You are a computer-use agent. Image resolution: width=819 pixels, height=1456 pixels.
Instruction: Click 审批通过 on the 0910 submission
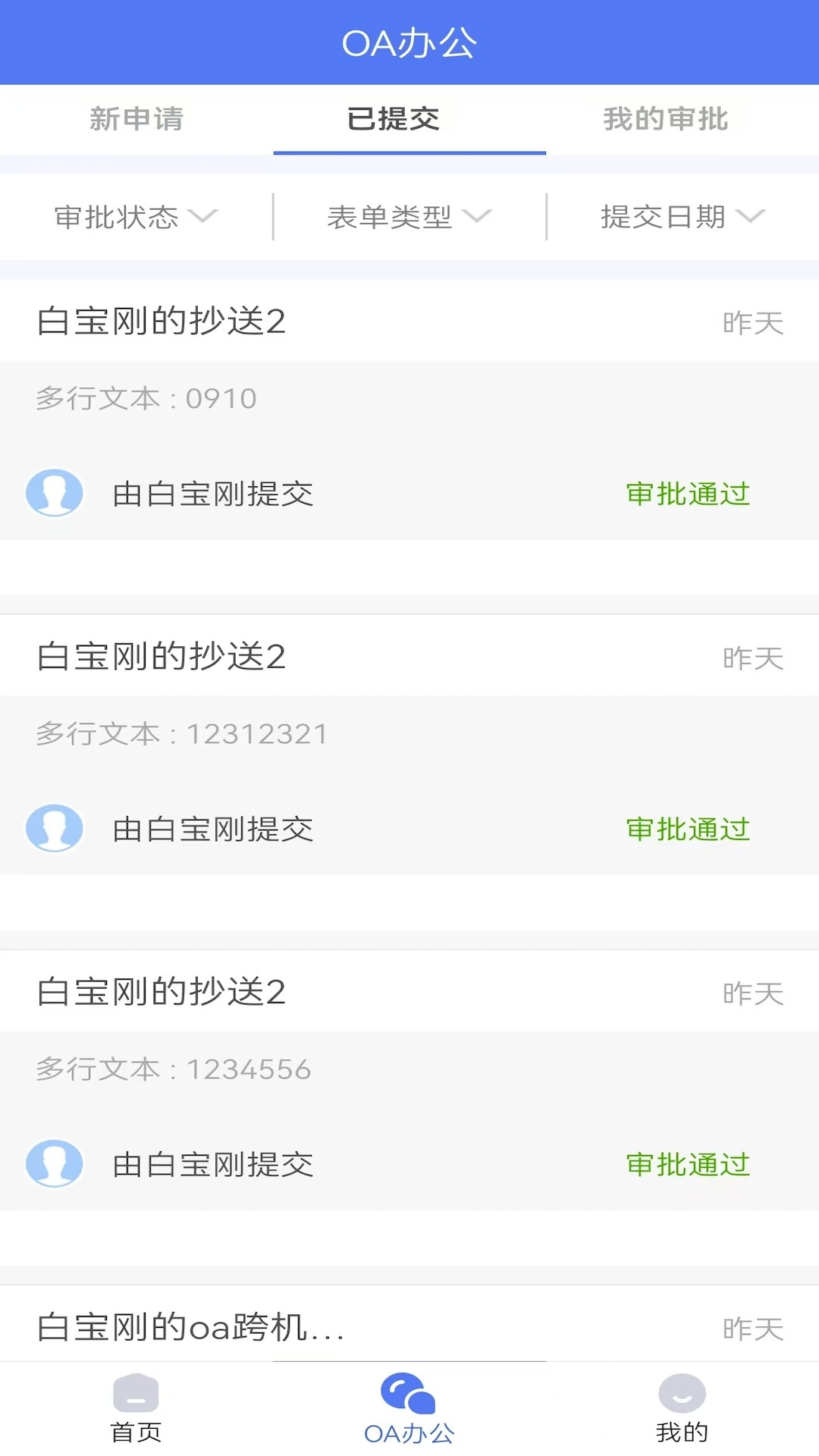(x=687, y=494)
